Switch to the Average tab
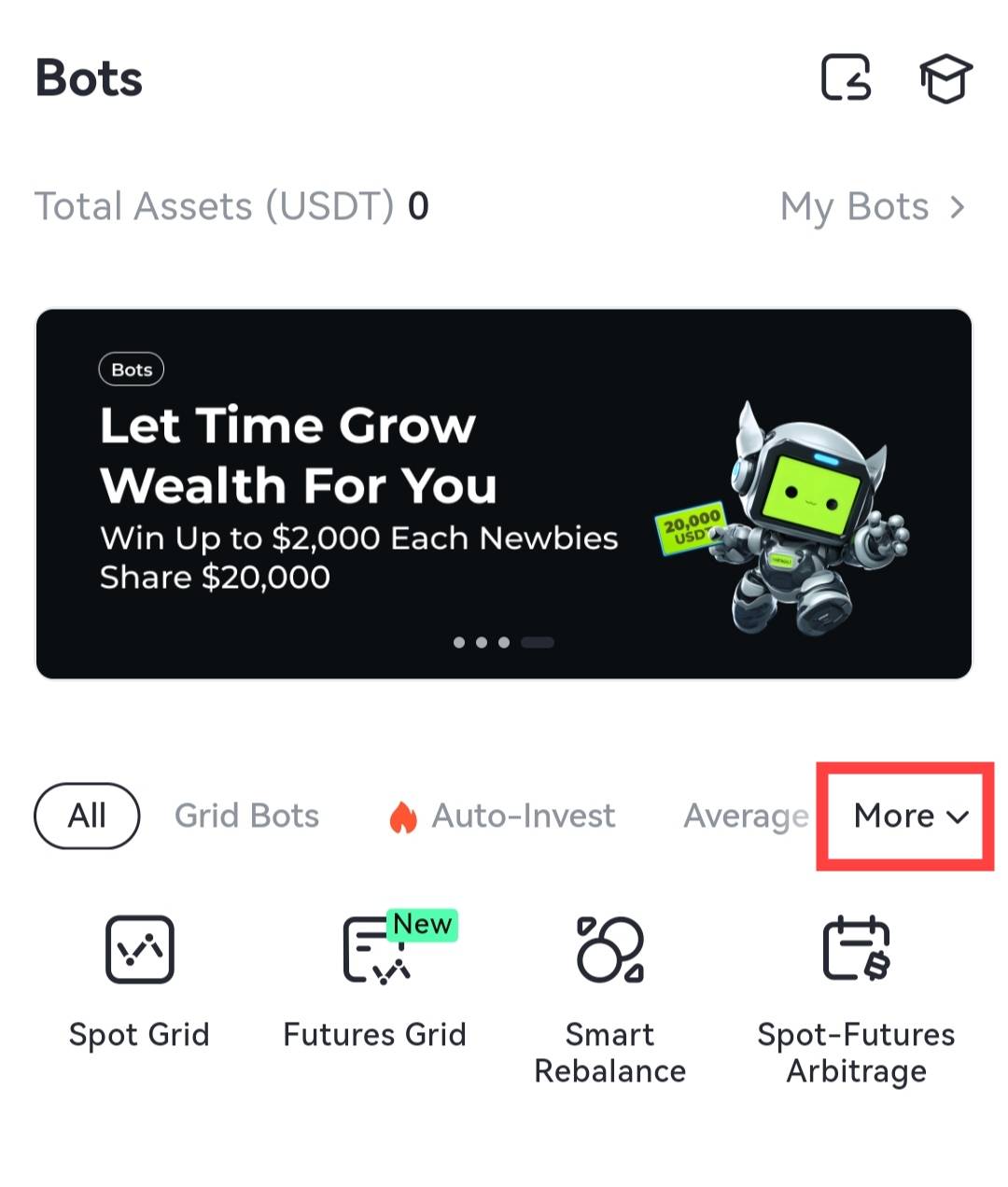Viewport: 1008px width, 1187px height. click(x=745, y=816)
